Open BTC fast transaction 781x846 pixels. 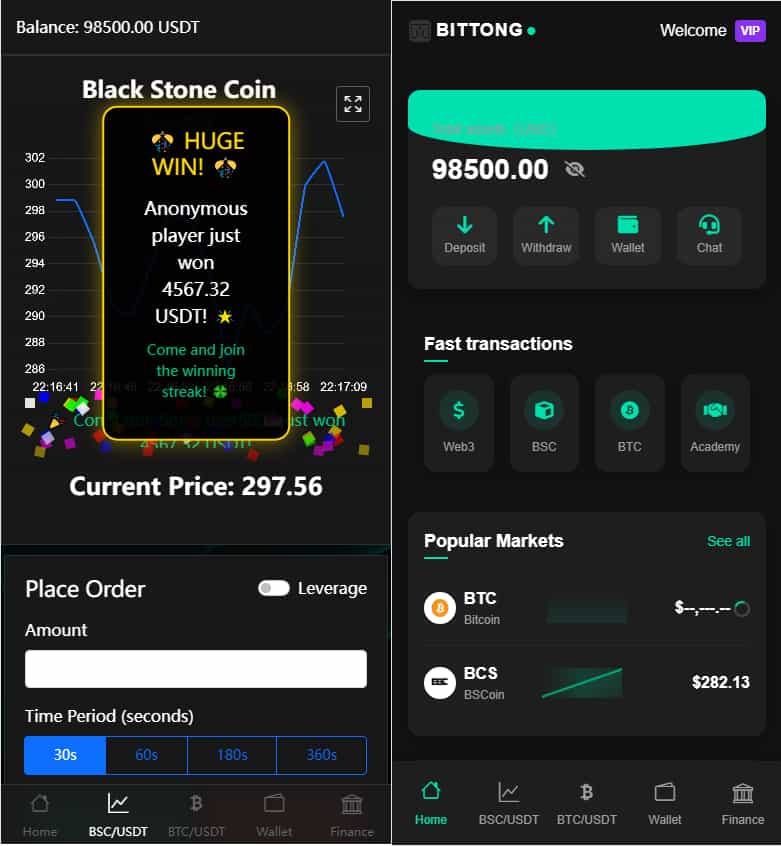[x=629, y=422]
